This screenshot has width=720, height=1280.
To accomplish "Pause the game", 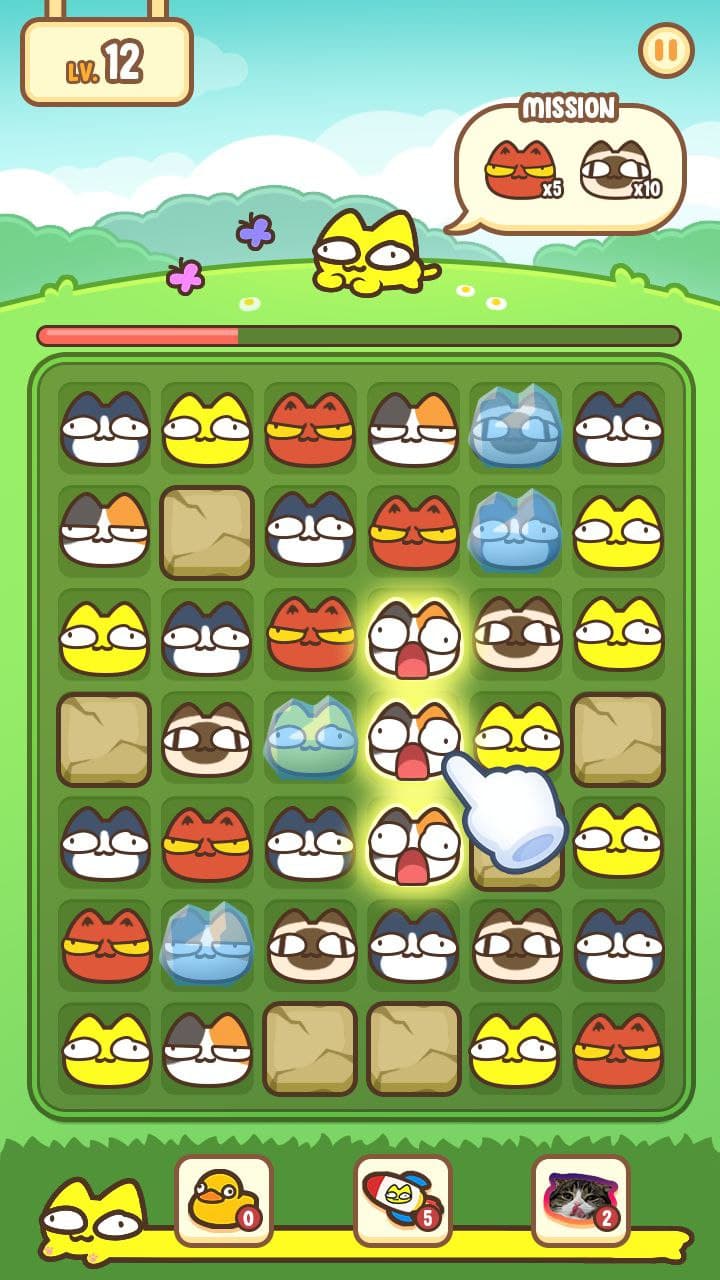I will coord(666,50).
